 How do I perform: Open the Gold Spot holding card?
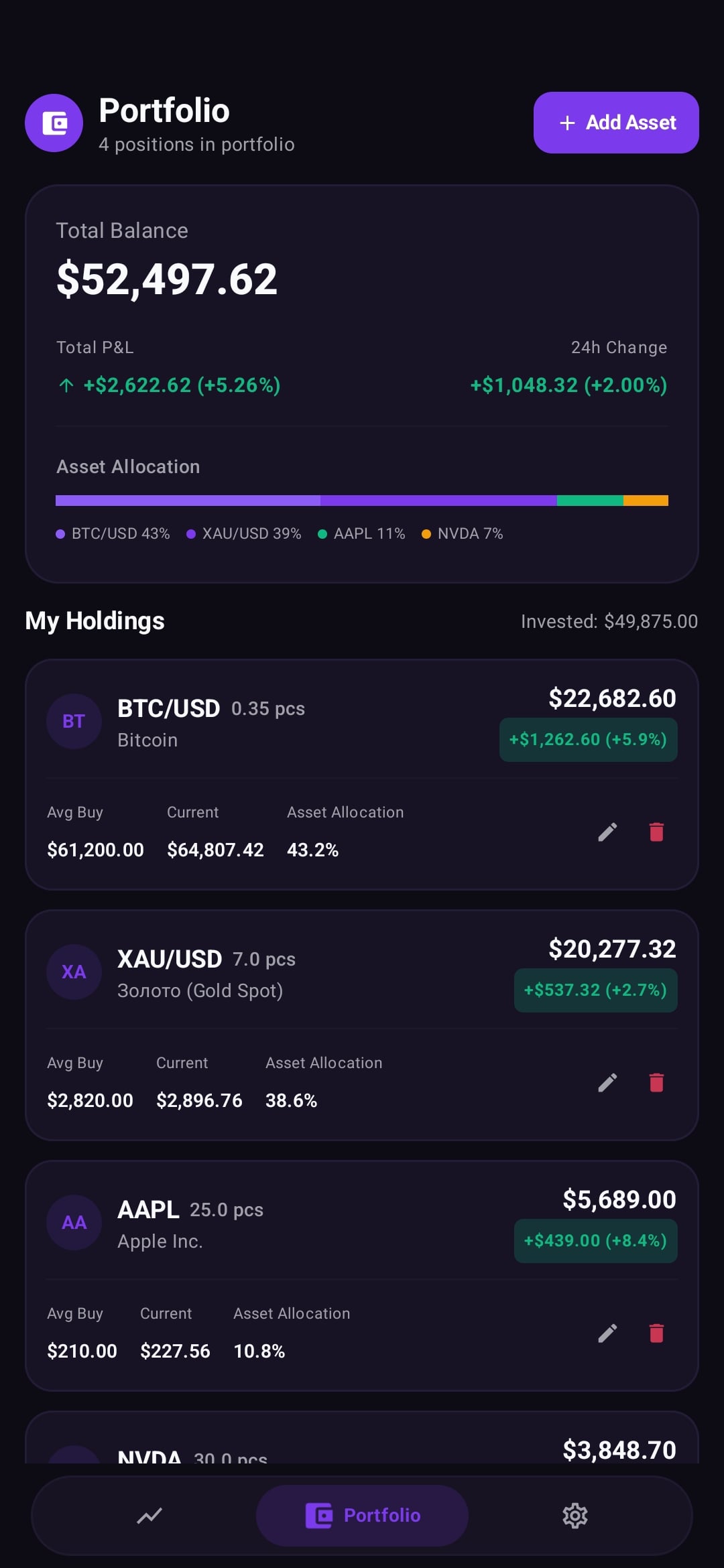[362, 1025]
